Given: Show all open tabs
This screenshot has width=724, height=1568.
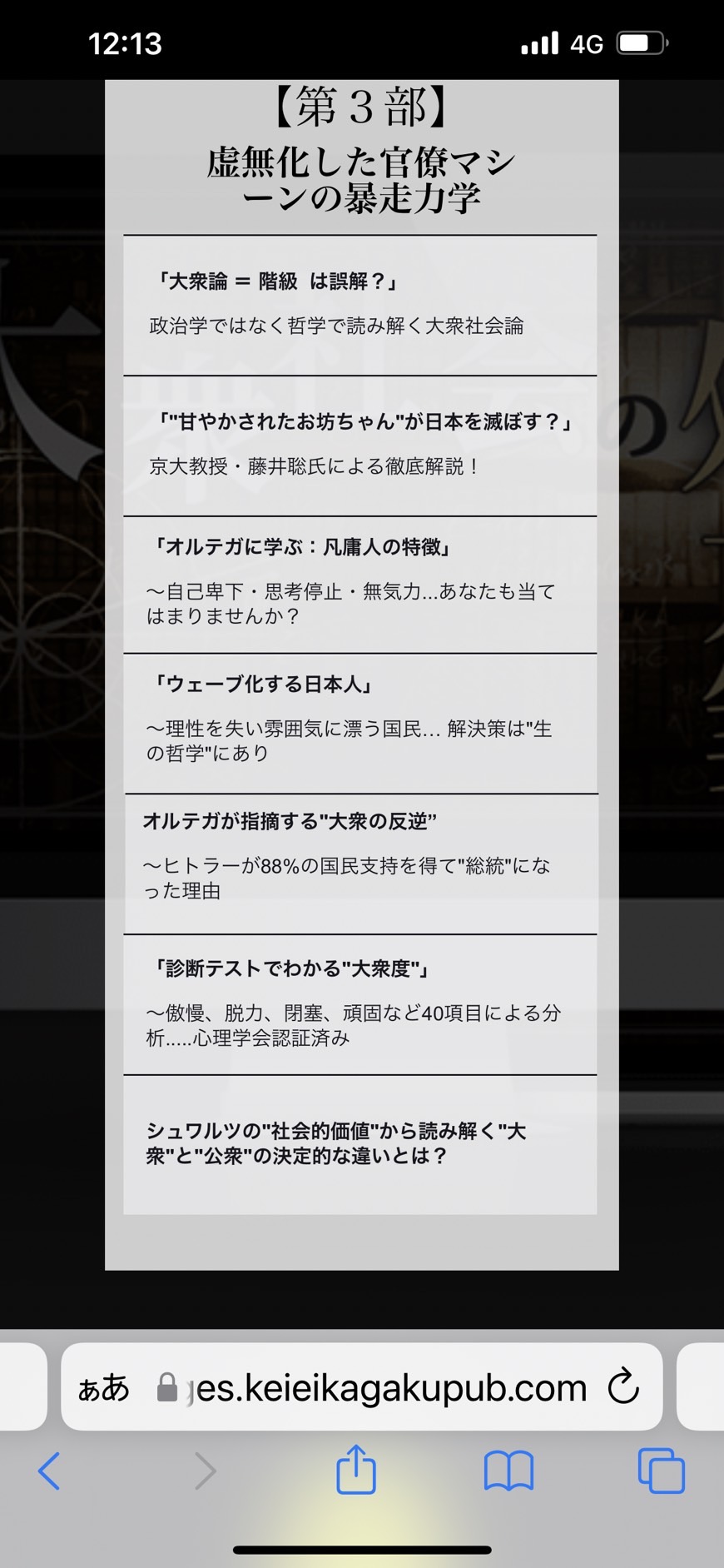Looking at the screenshot, I should 662,1471.
